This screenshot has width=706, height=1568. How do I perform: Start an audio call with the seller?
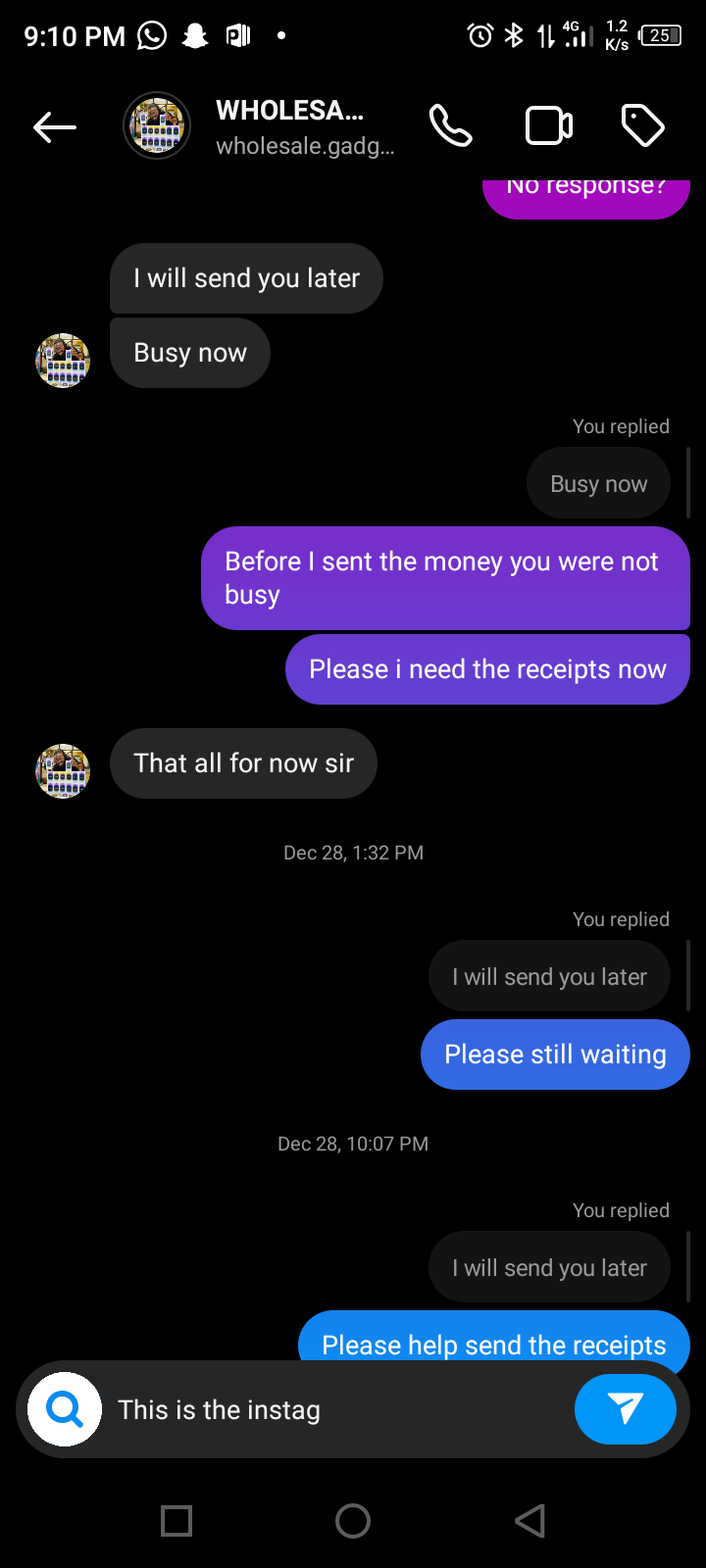(x=451, y=126)
